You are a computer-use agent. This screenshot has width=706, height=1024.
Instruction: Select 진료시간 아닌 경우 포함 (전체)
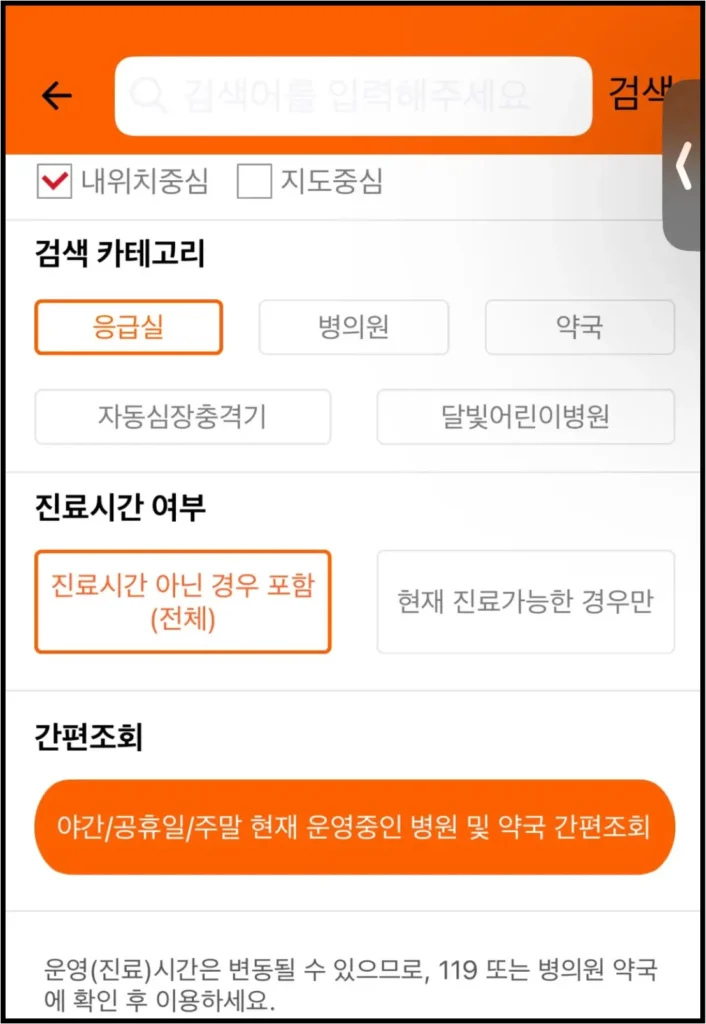pos(182,601)
